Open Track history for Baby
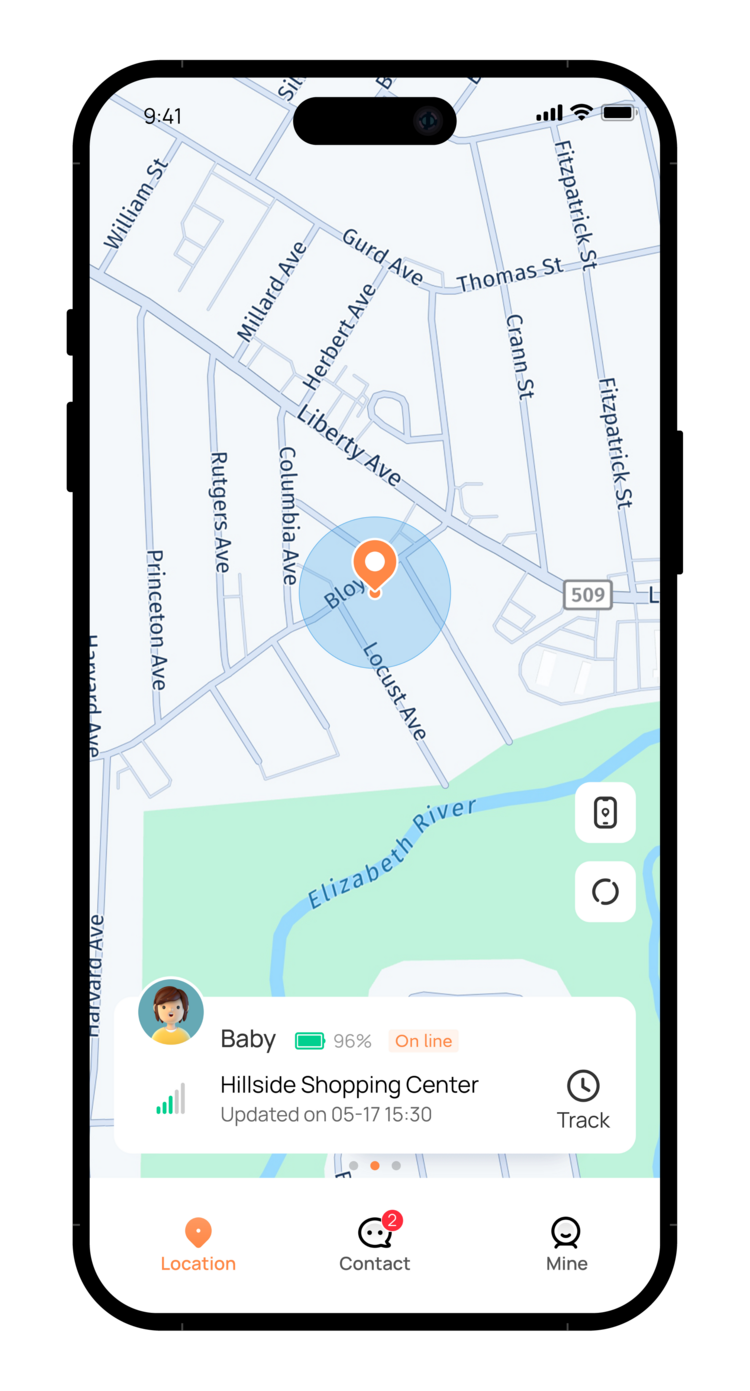The width and height of the screenshot is (750, 1391). [583, 1100]
